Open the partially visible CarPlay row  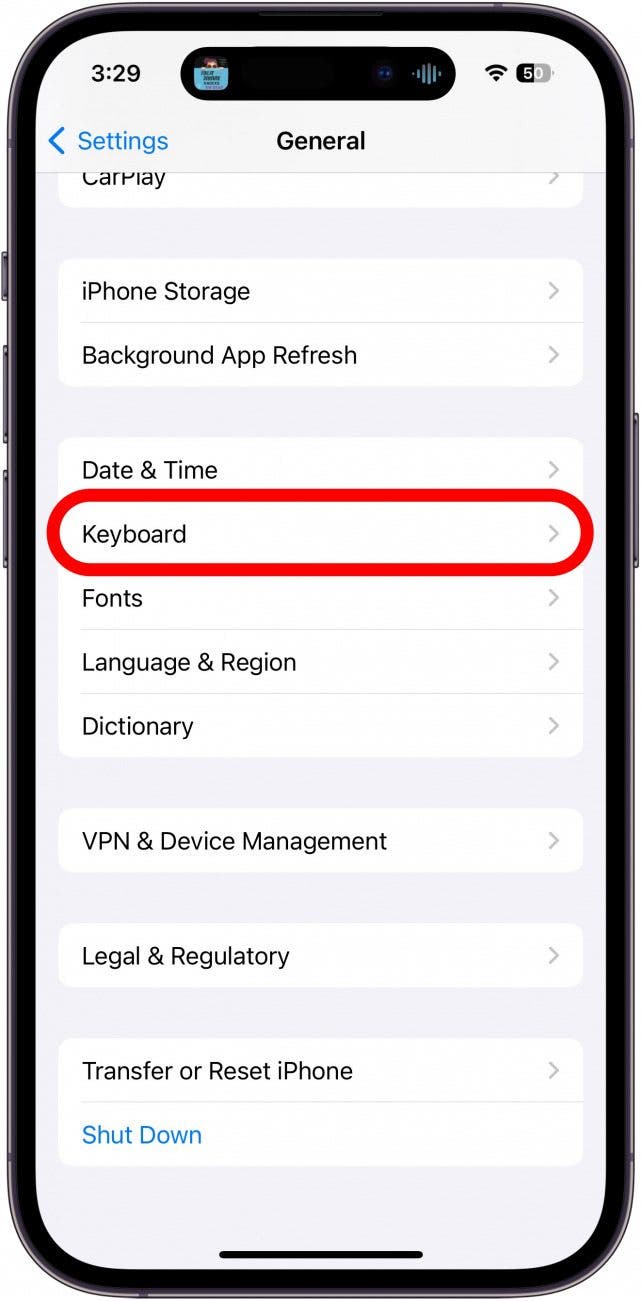[320, 185]
